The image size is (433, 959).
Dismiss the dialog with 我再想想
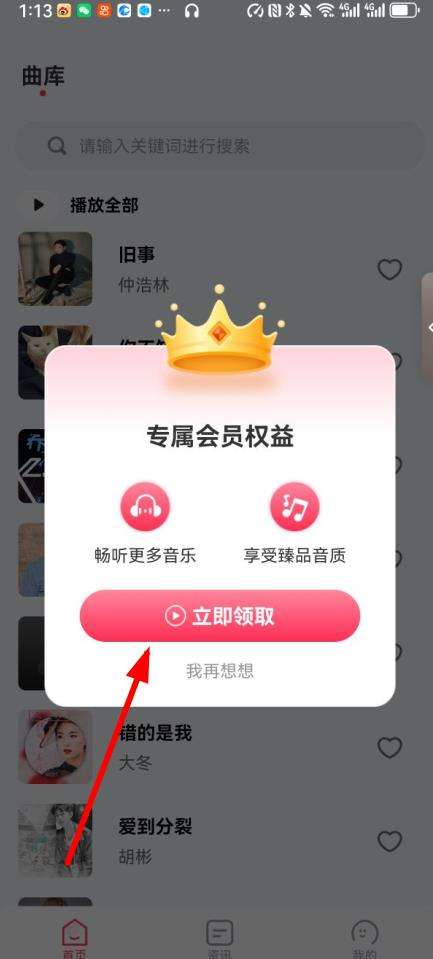coord(220,671)
